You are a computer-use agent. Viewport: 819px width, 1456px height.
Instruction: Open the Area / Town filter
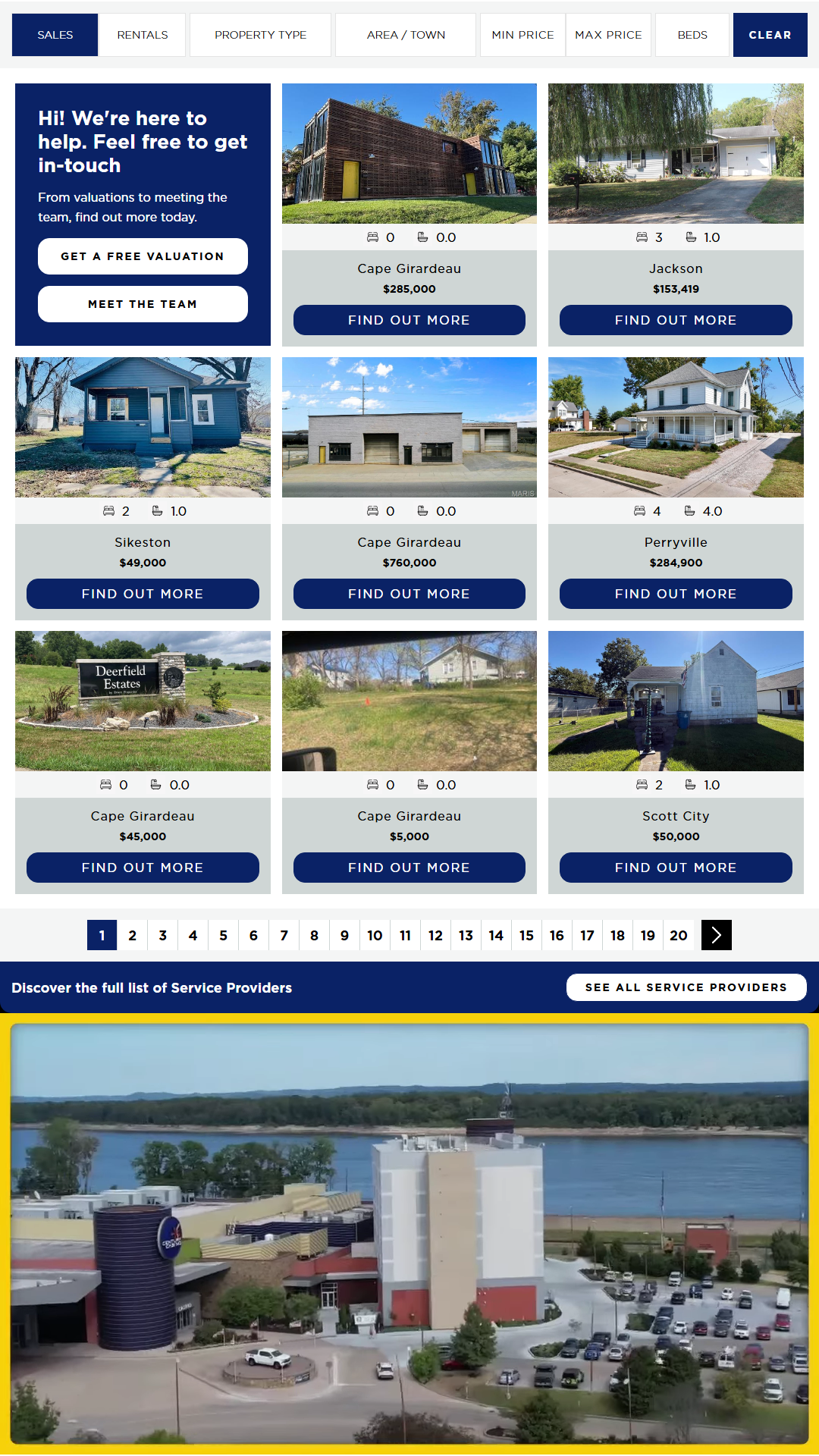point(406,35)
